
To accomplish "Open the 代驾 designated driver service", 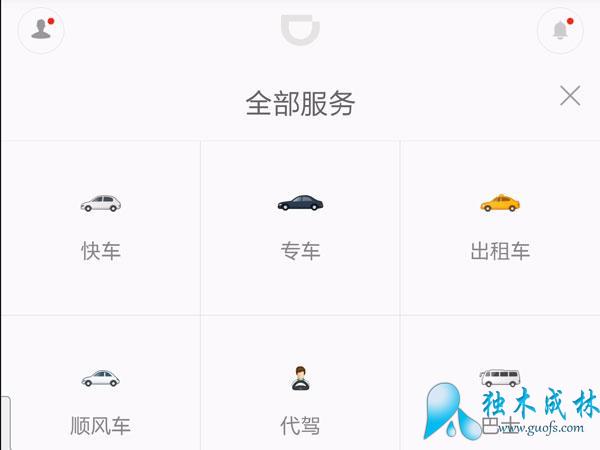I will (300, 398).
